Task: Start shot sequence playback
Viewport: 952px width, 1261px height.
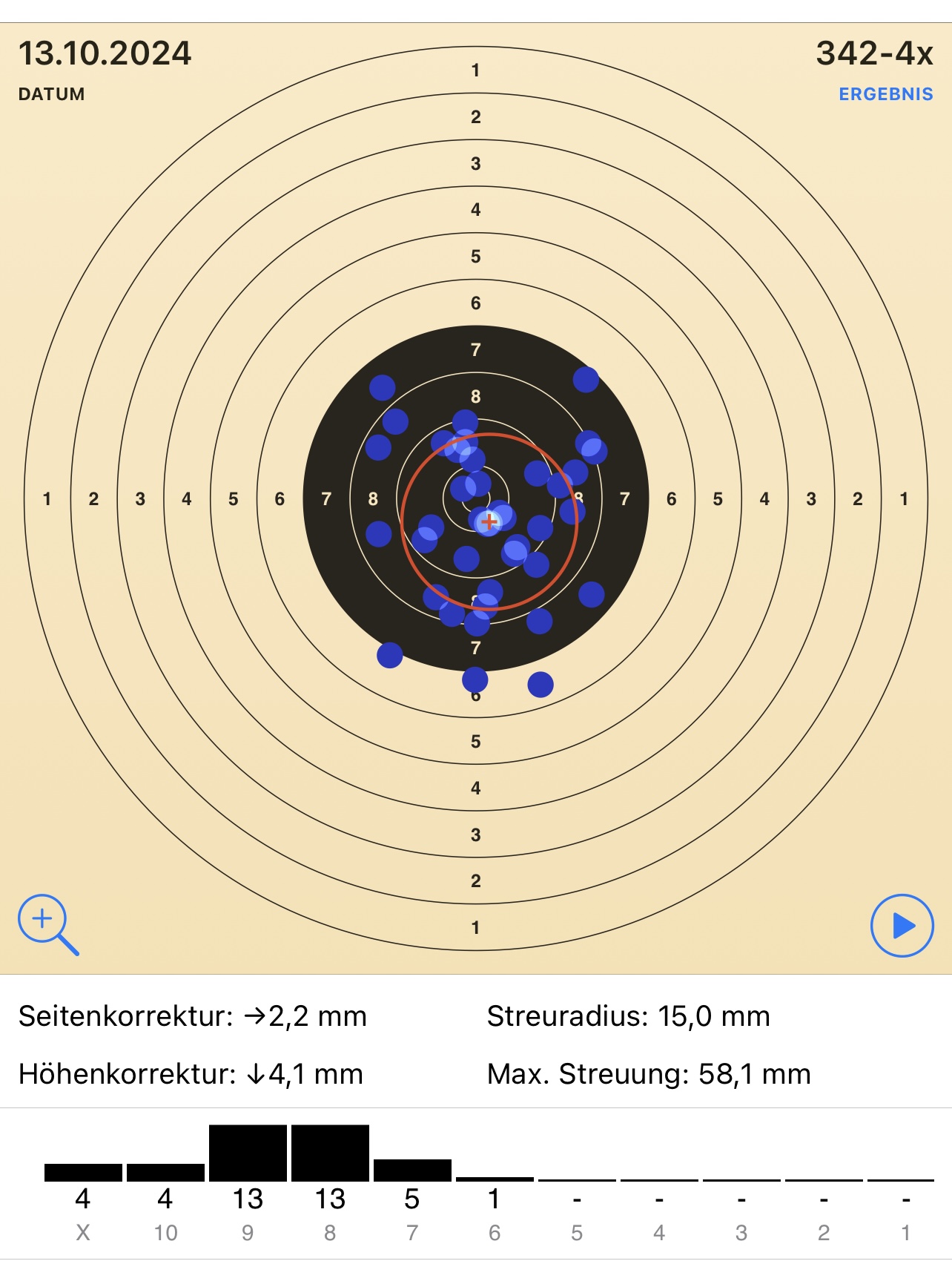Action: coord(902,926)
